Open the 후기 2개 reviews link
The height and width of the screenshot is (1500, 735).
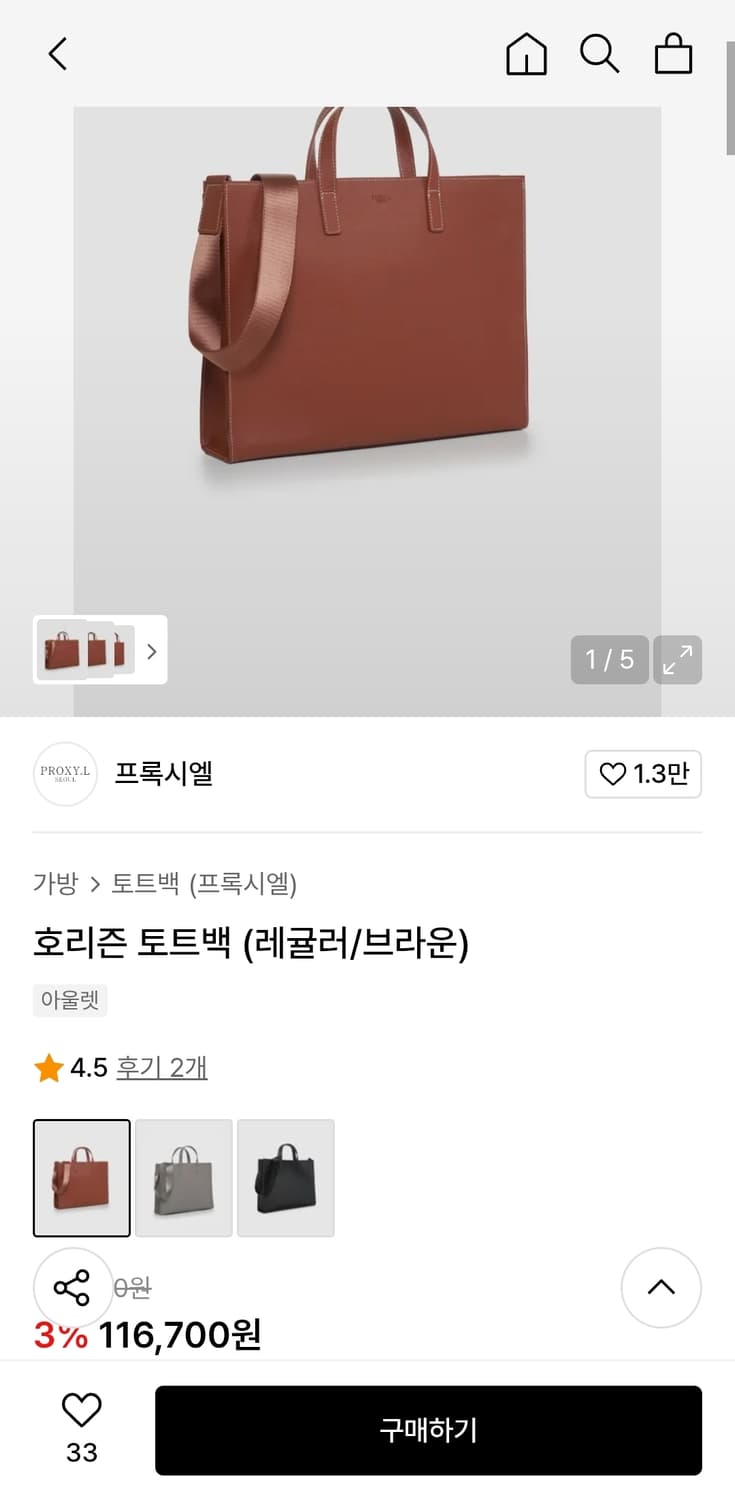[x=163, y=1066]
